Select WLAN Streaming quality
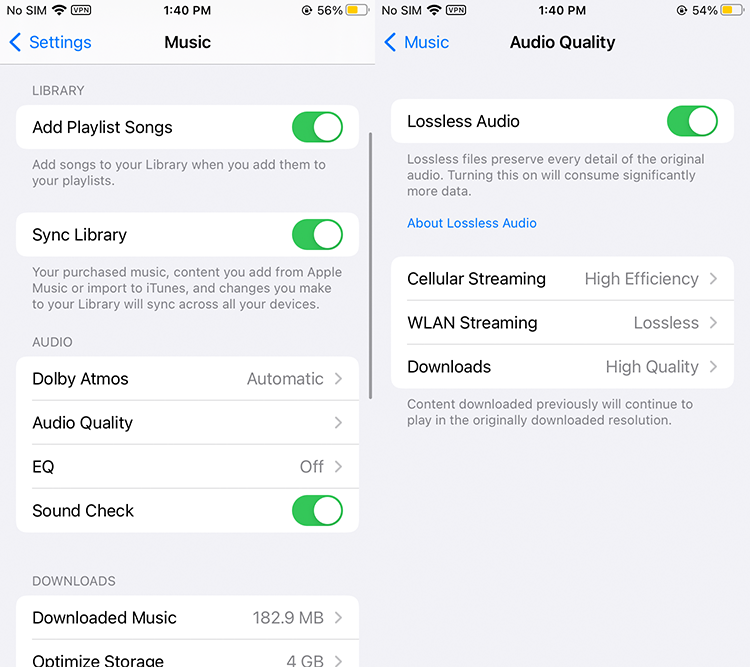The height and width of the screenshot is (667, 750). click(x=562, y=323)
